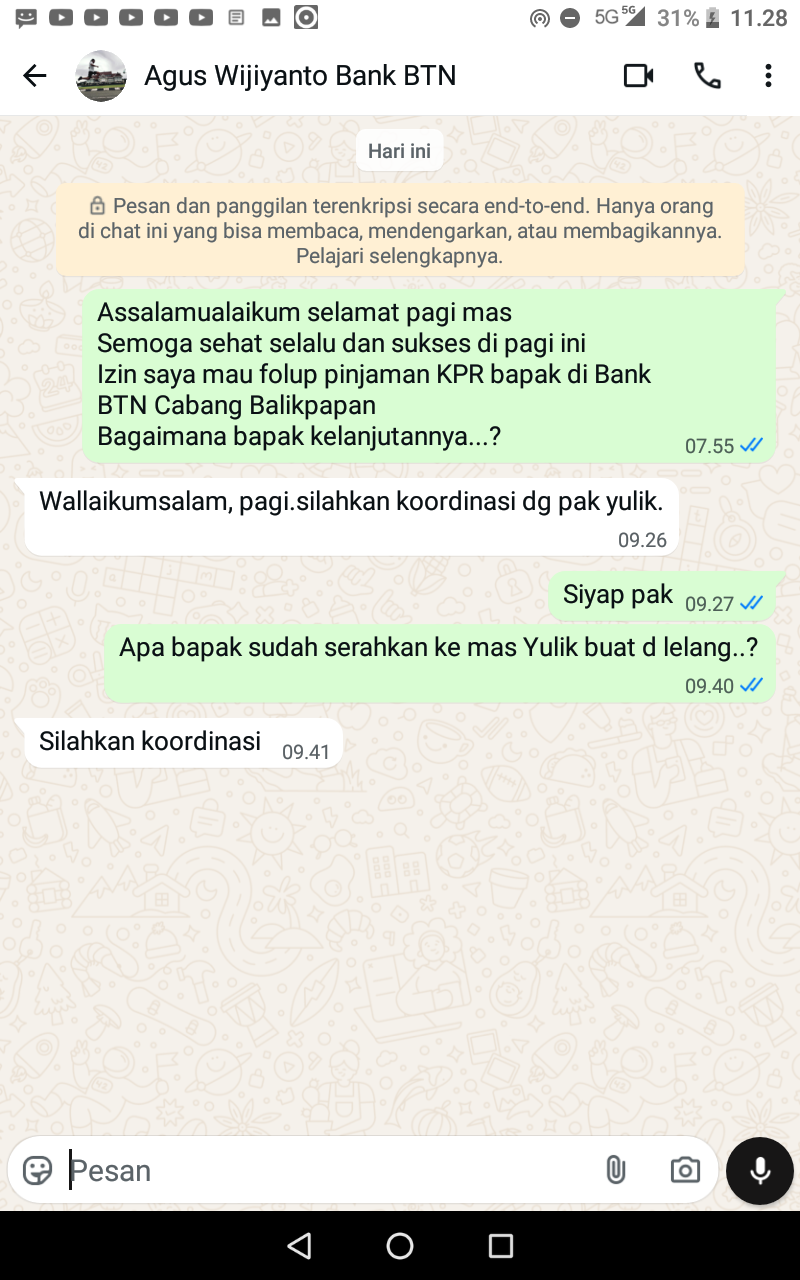
Task: Open the overflow menu
Action: click(768, 76)
